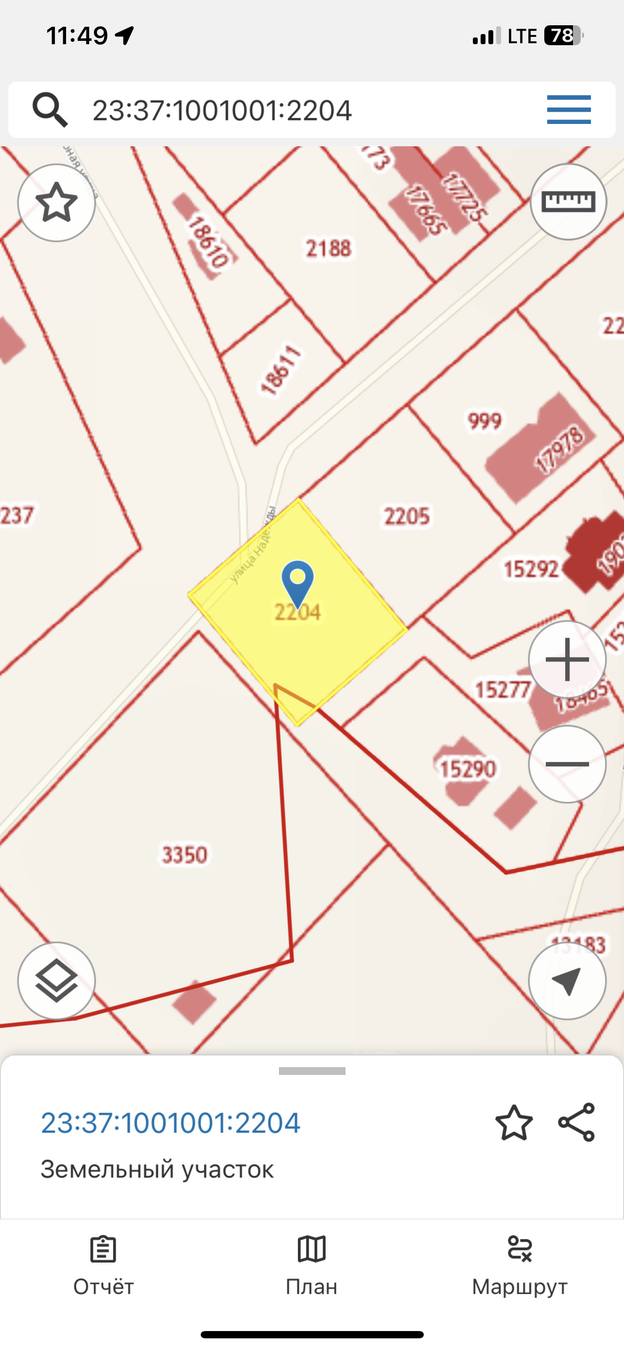Zoom in with the plus button

point(567,660)
